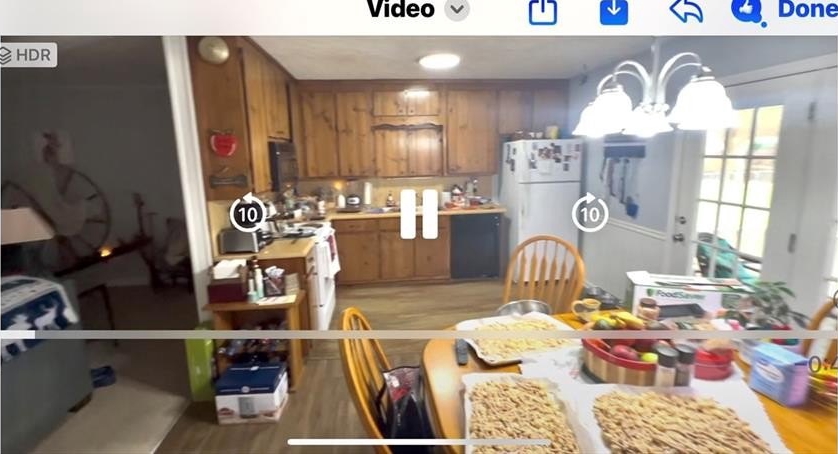
Task: Tap the video progress scrubber bar
Action: click(419, 334)
